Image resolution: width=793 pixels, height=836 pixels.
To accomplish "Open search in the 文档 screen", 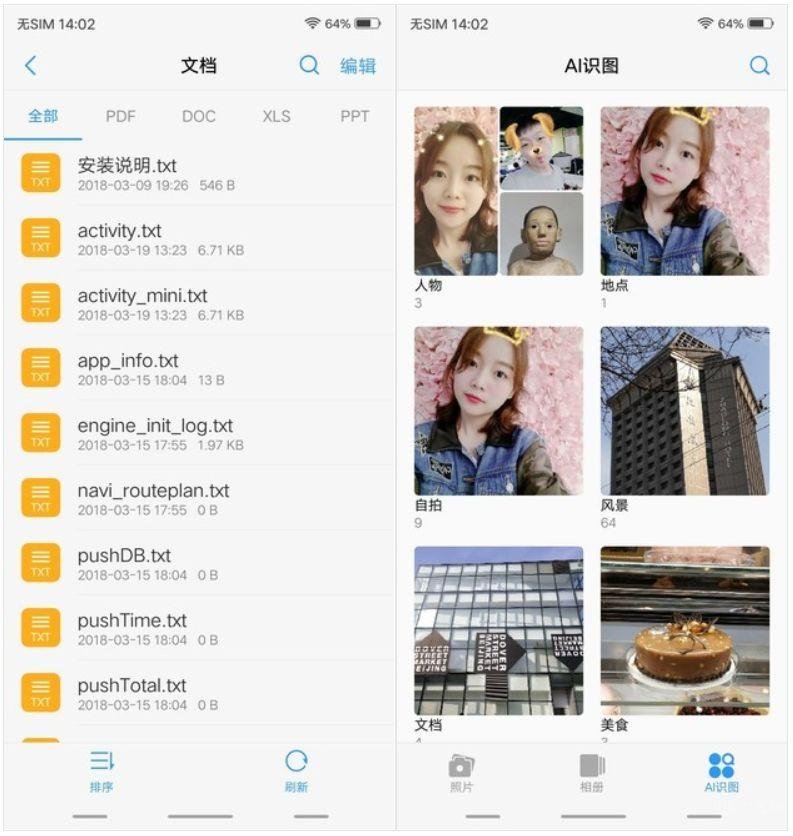I will tap(310, 66).
